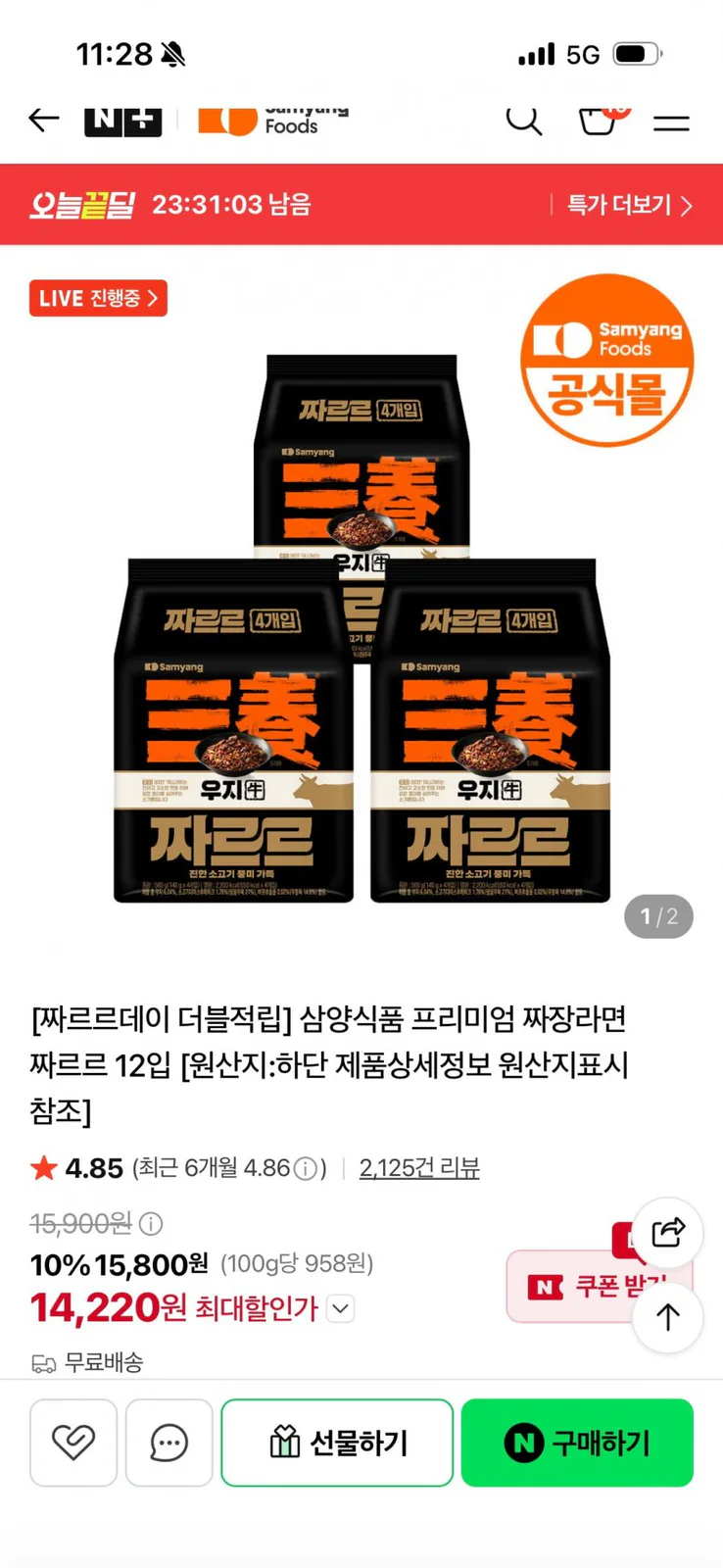This screenshot has height=1568, width=723.
Task: Tap info icon beside 15,900원
Action: coord(151,1223)
